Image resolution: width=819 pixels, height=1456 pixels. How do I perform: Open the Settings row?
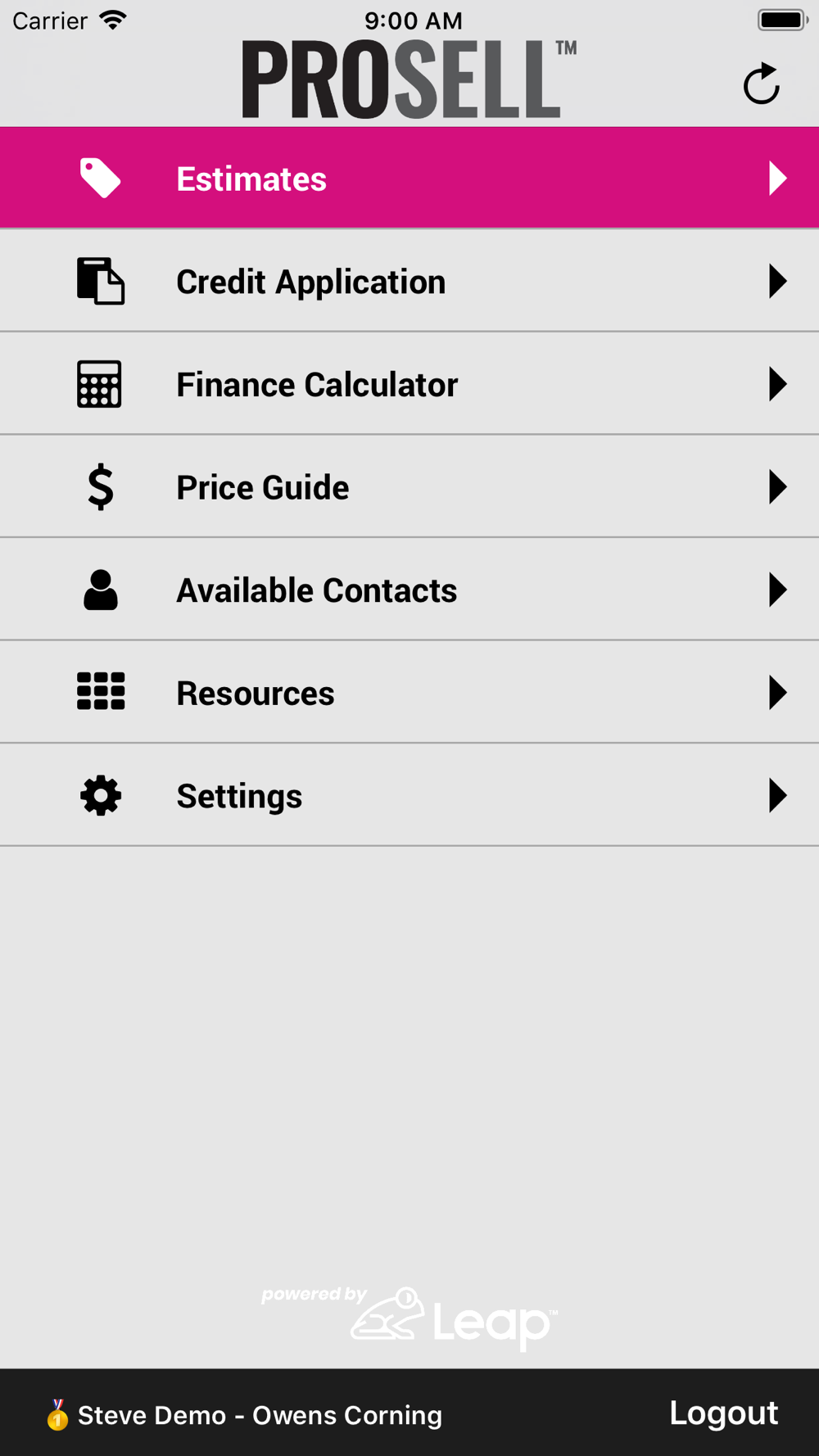[x=409, y=795]
